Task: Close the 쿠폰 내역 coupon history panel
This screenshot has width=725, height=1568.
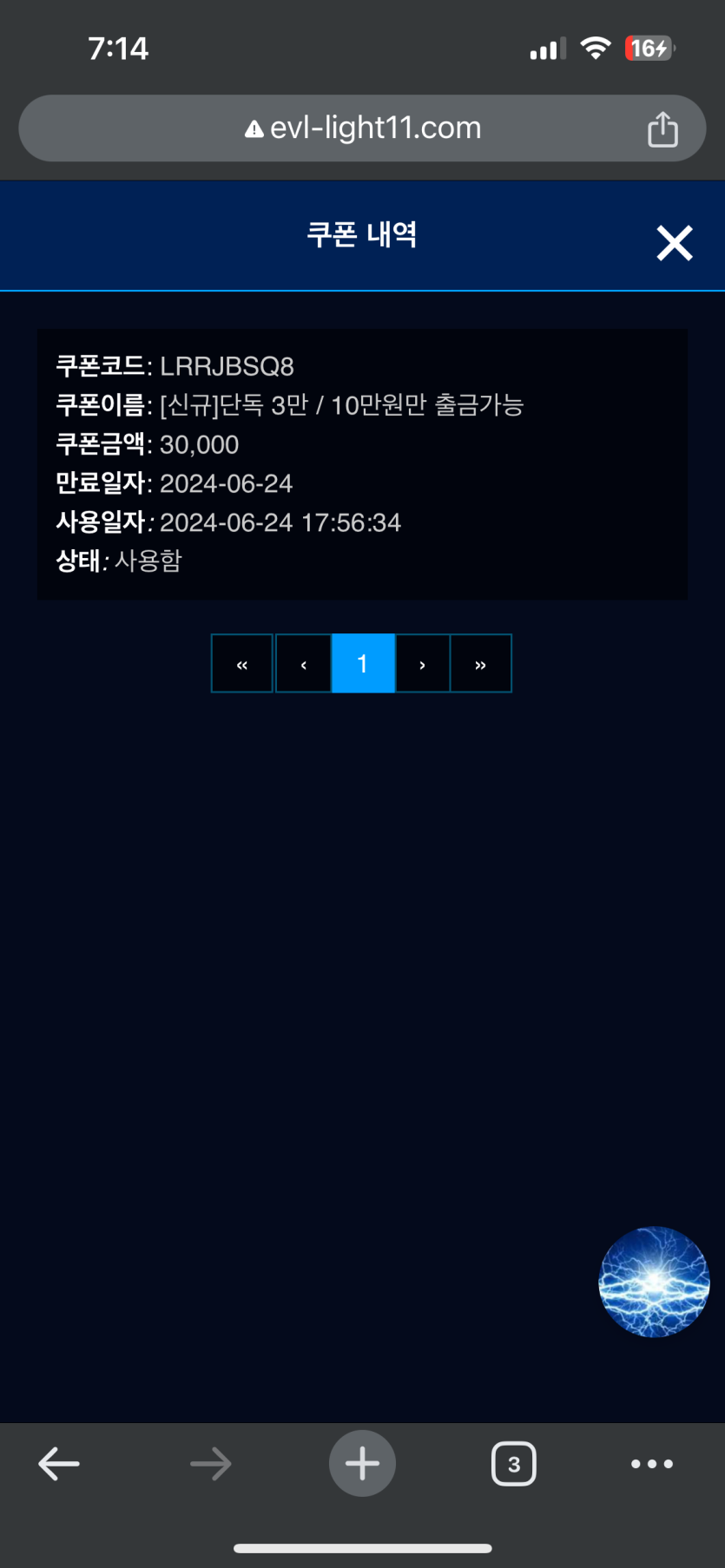Action: (x=674, y=243)
